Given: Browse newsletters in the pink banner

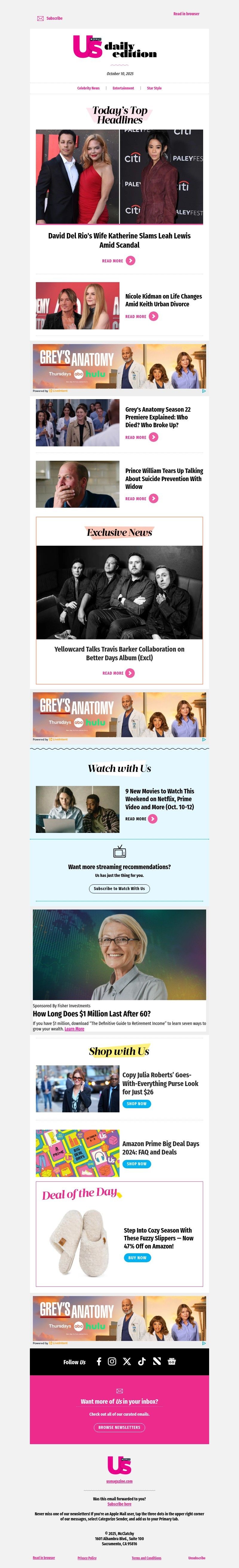Looking at the screenshot, I should (119, 1427).
